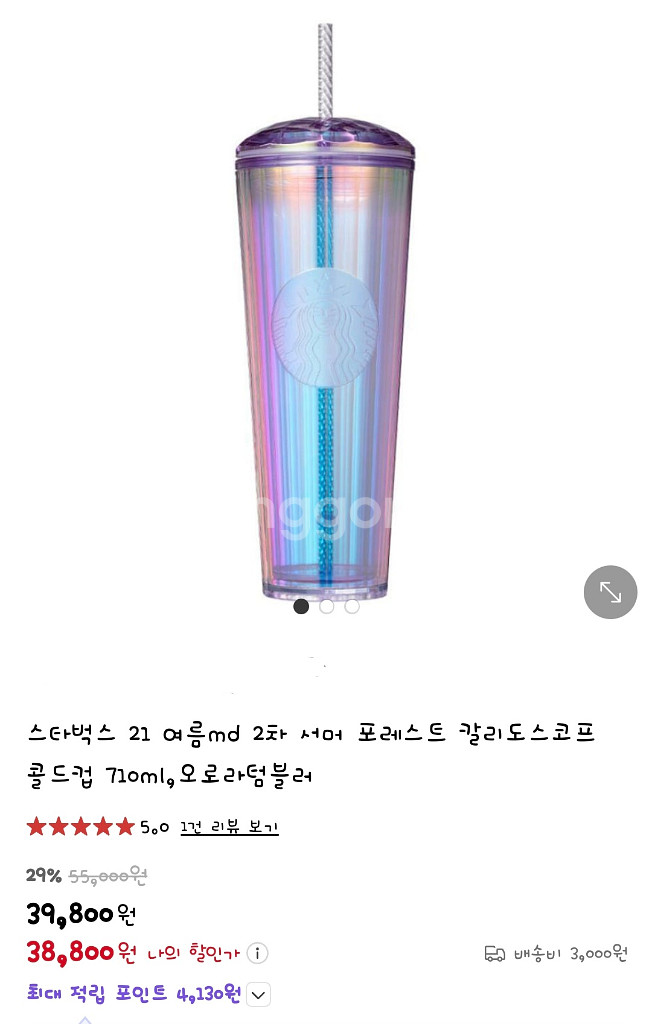Expand the product image to full screen

coord(610,592)
